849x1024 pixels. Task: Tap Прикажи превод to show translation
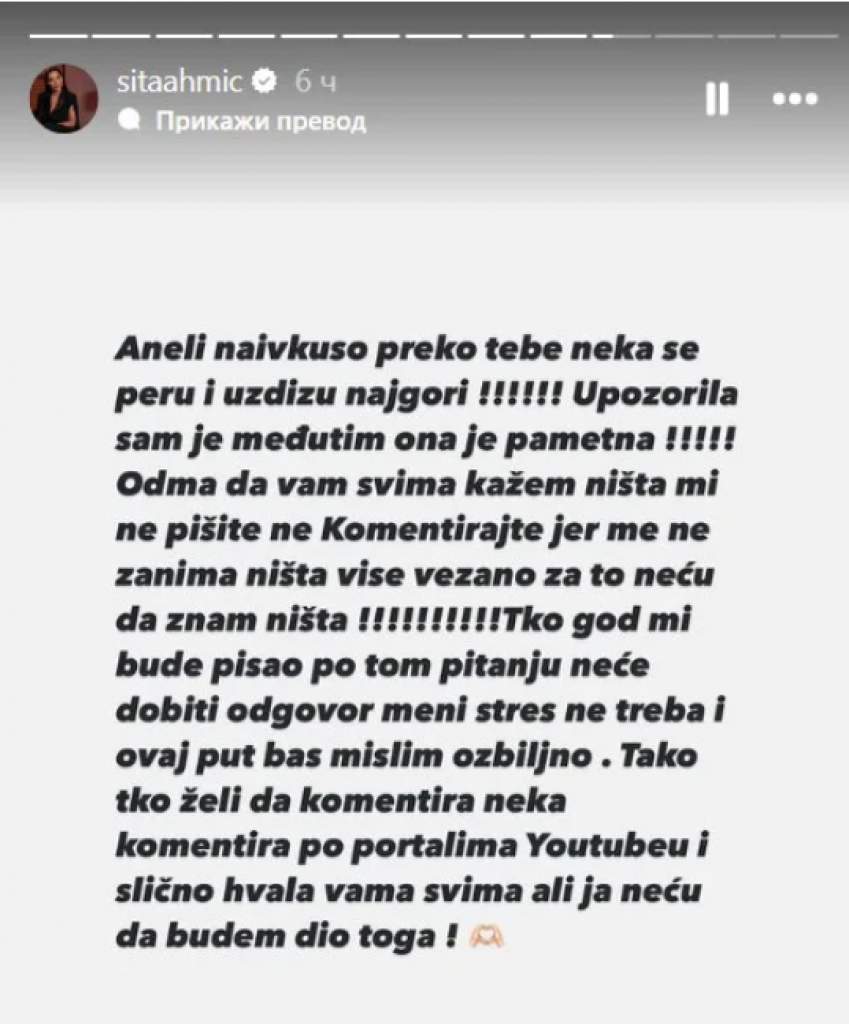(260, 122)
